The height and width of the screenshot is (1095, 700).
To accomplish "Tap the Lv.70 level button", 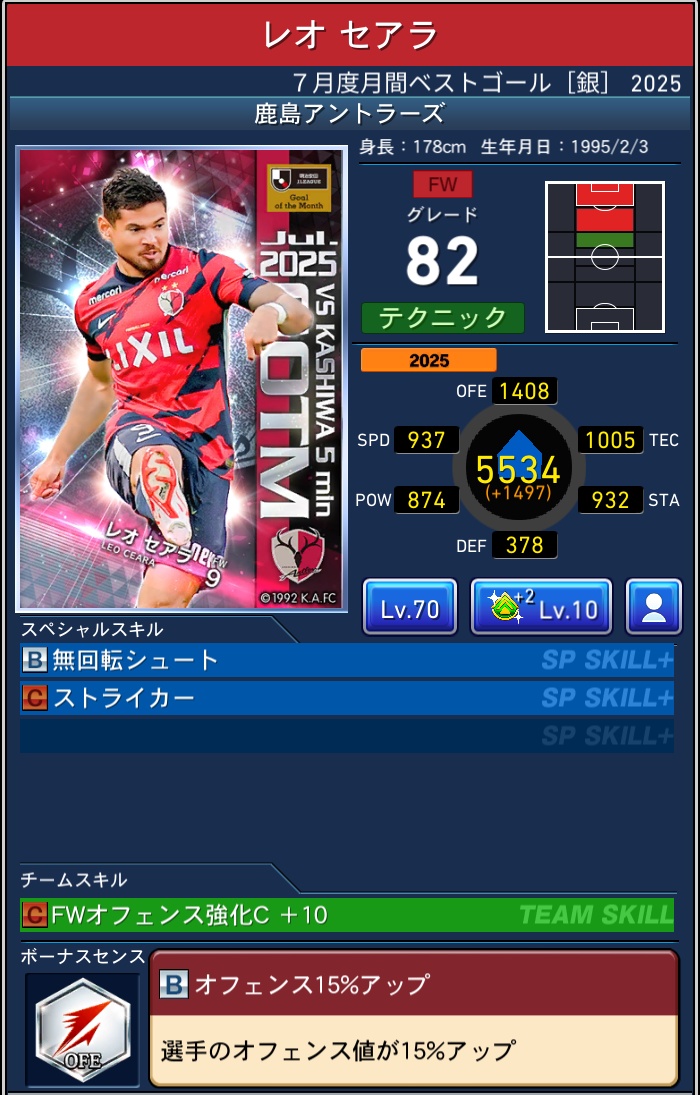I will [410, 607].
